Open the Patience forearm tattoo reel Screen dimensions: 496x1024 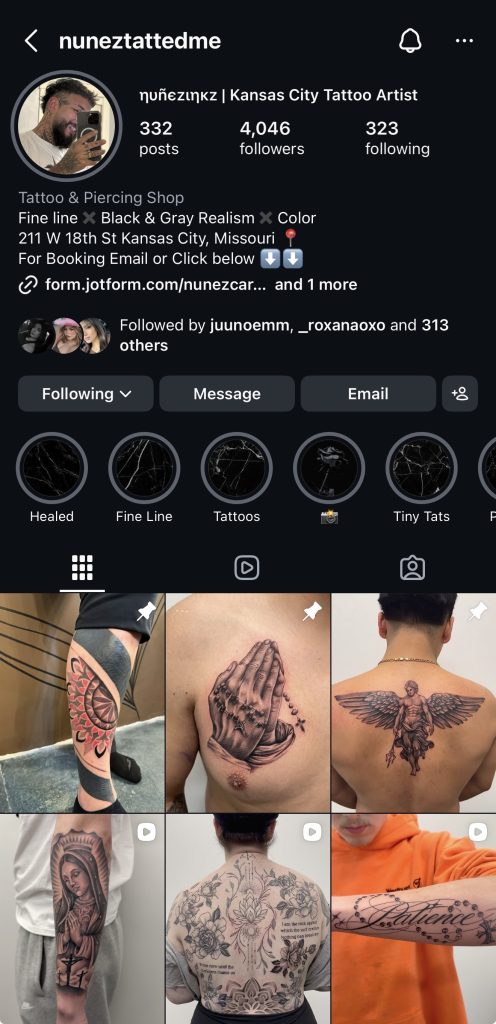(414, 919)
